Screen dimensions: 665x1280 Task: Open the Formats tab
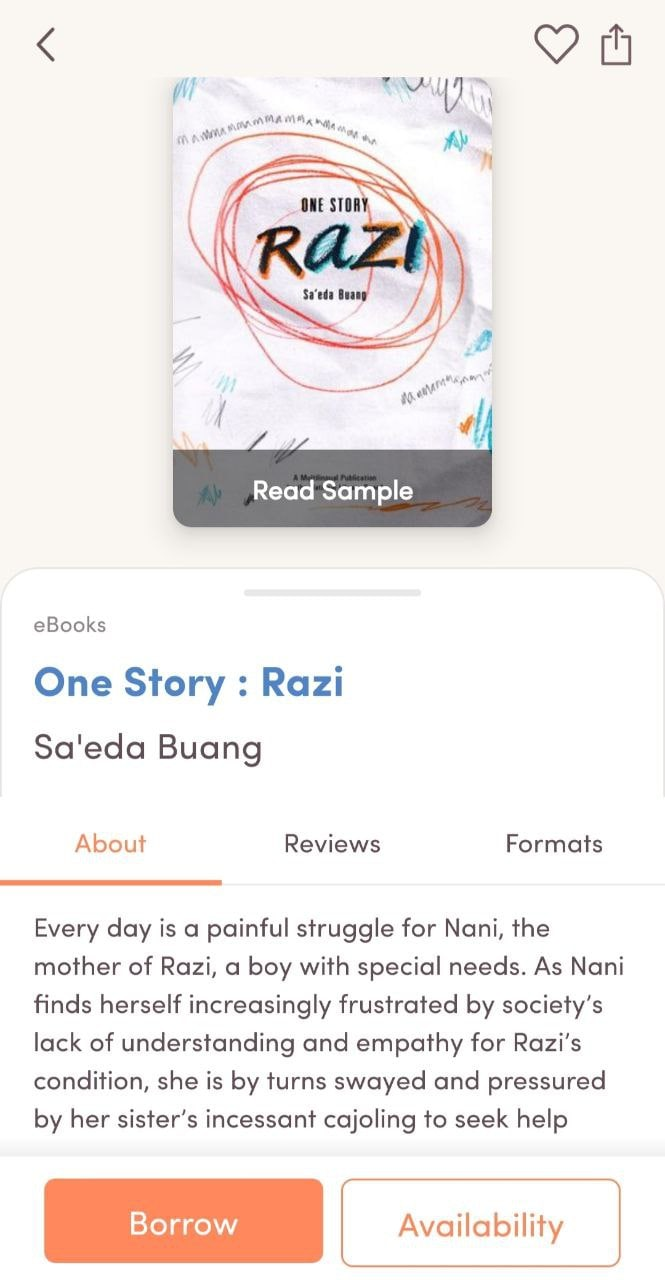click(553, 843)
